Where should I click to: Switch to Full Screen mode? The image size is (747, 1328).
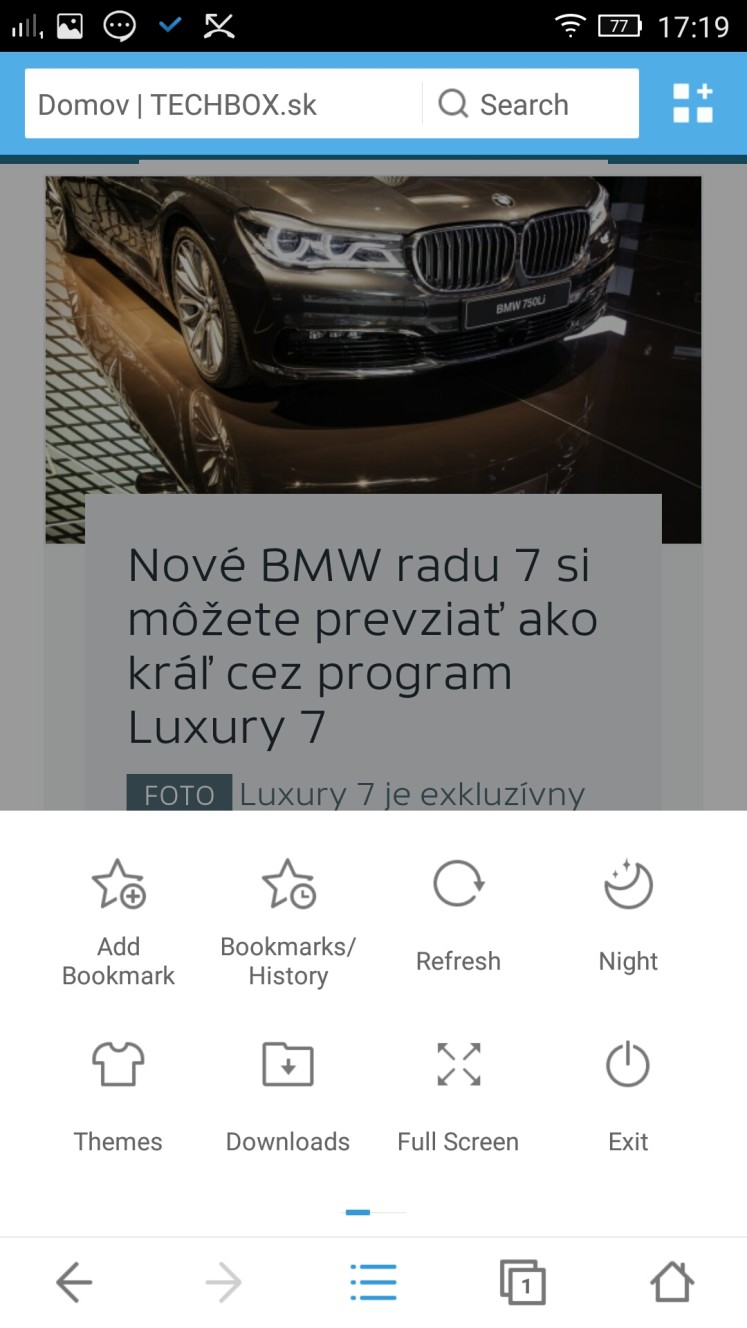[458, 1097]
